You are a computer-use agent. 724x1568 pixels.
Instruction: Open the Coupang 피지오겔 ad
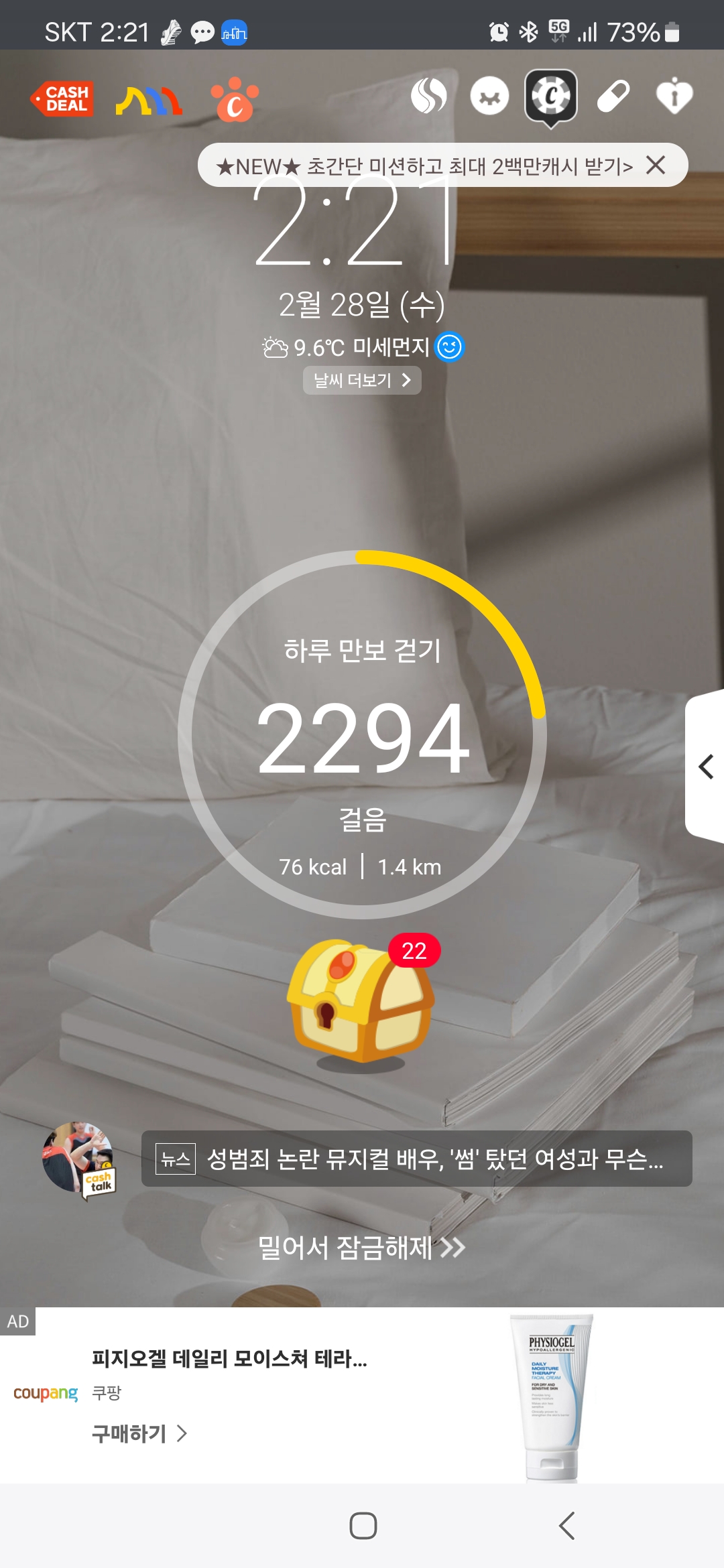229,1359
